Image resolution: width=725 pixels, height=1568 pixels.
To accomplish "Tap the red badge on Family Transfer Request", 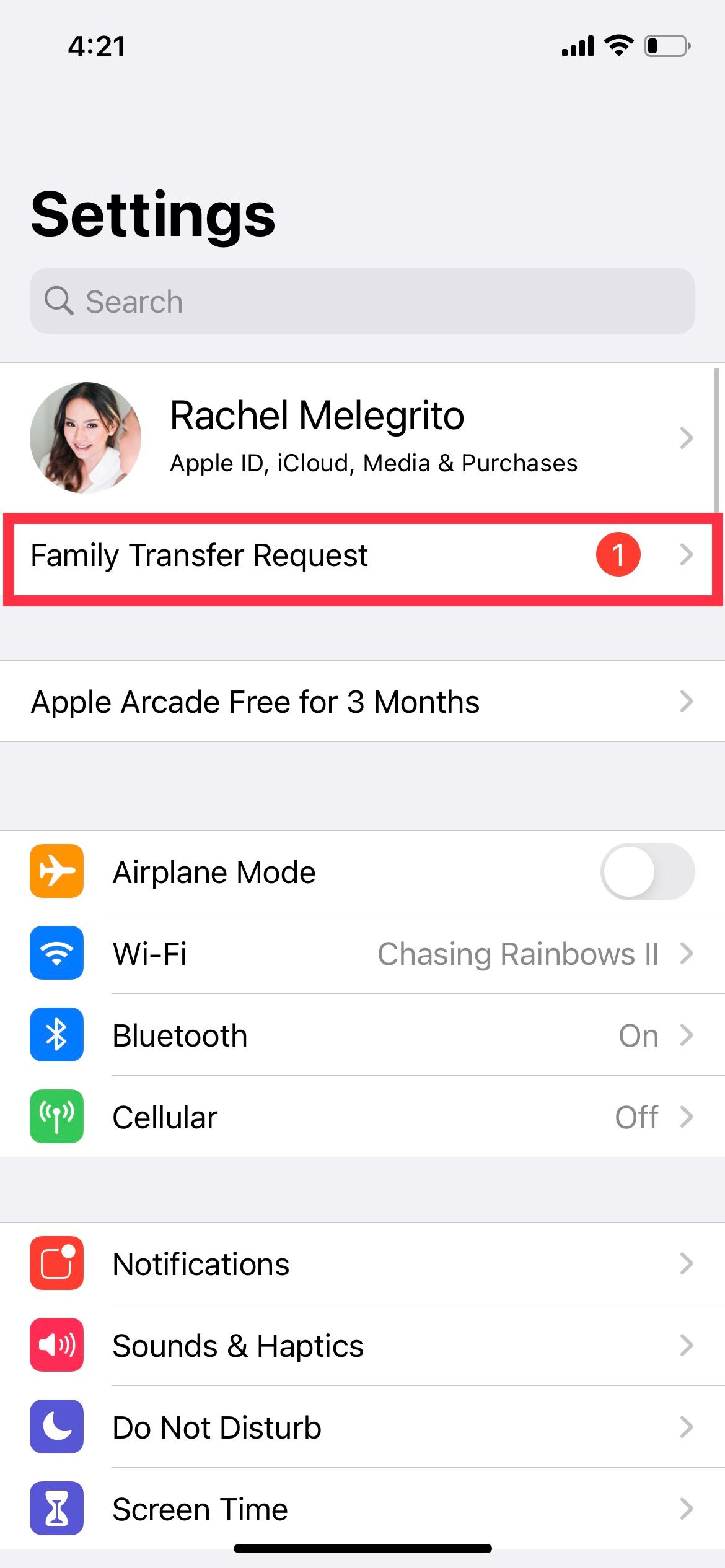I will coord(618,554).
